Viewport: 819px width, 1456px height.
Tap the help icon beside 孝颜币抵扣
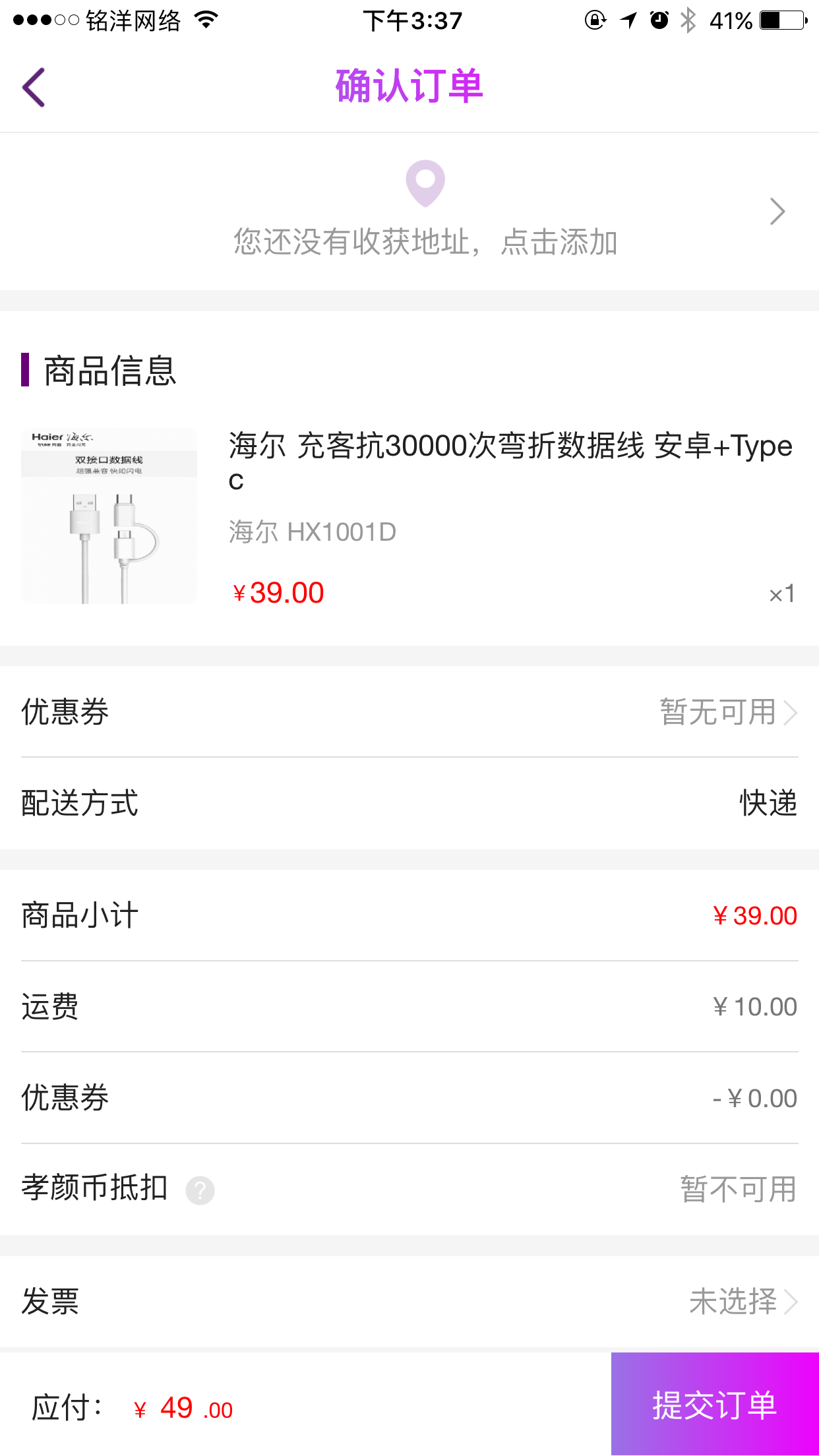[x=200, y=1190]
